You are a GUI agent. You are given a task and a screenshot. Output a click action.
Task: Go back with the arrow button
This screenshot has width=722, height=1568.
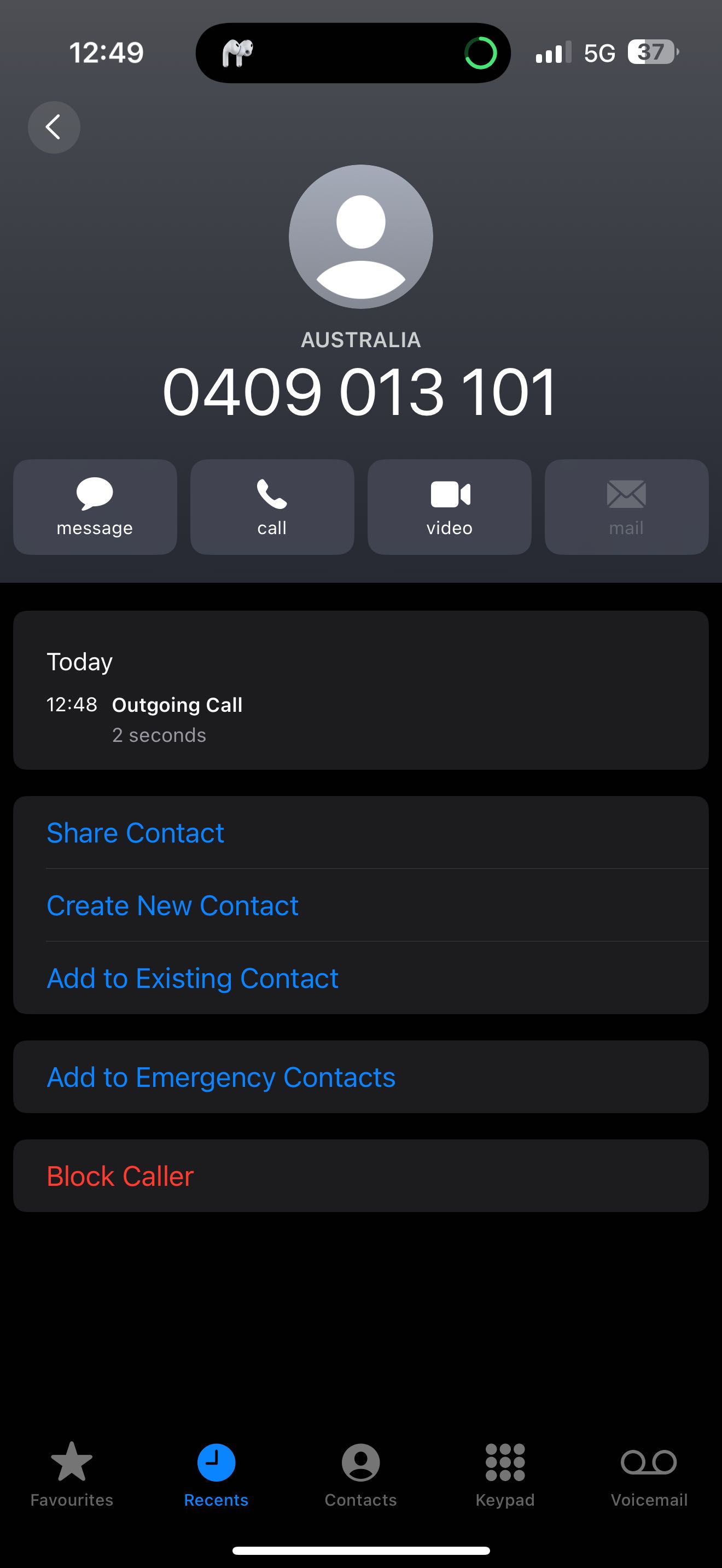tap(54, 127)
